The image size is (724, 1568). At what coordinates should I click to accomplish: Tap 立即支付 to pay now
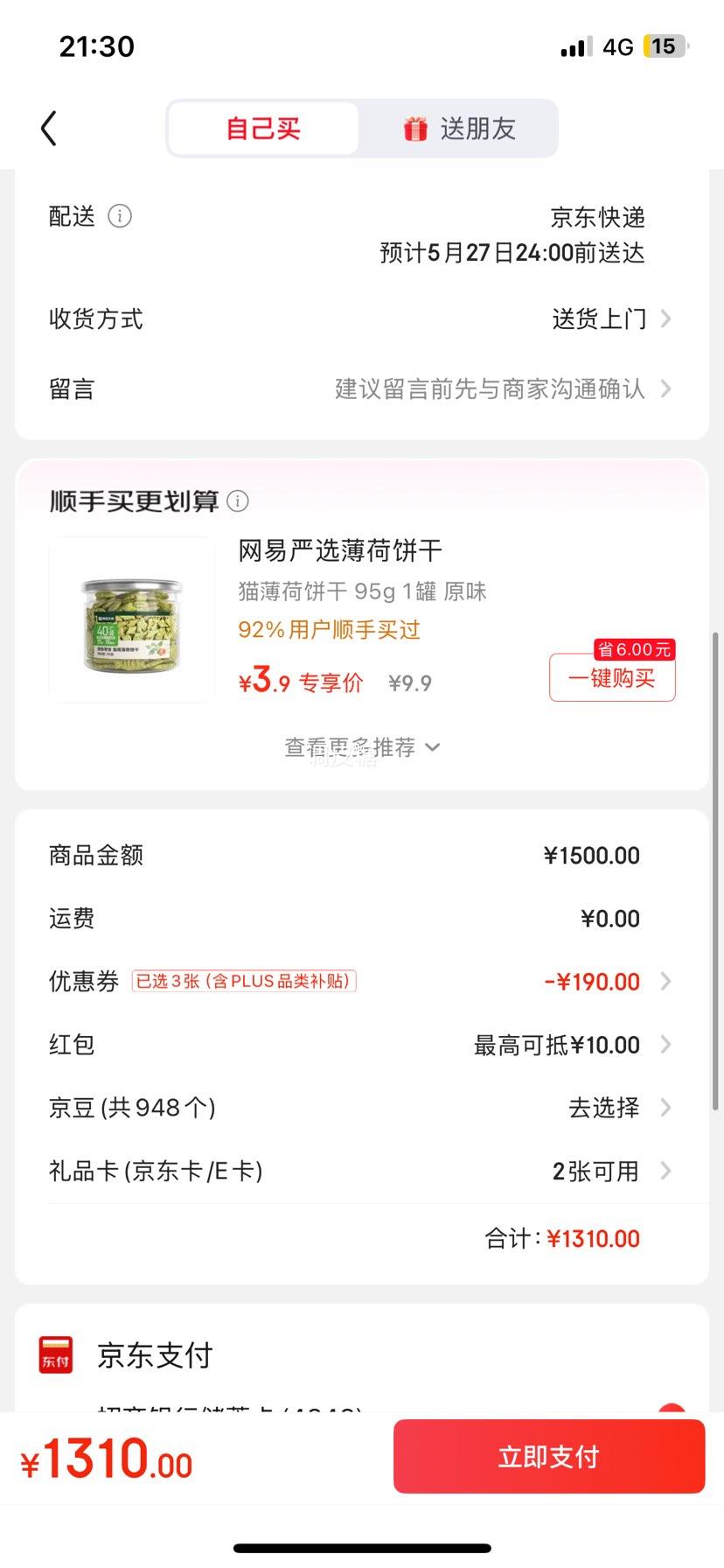point(548,1457)
